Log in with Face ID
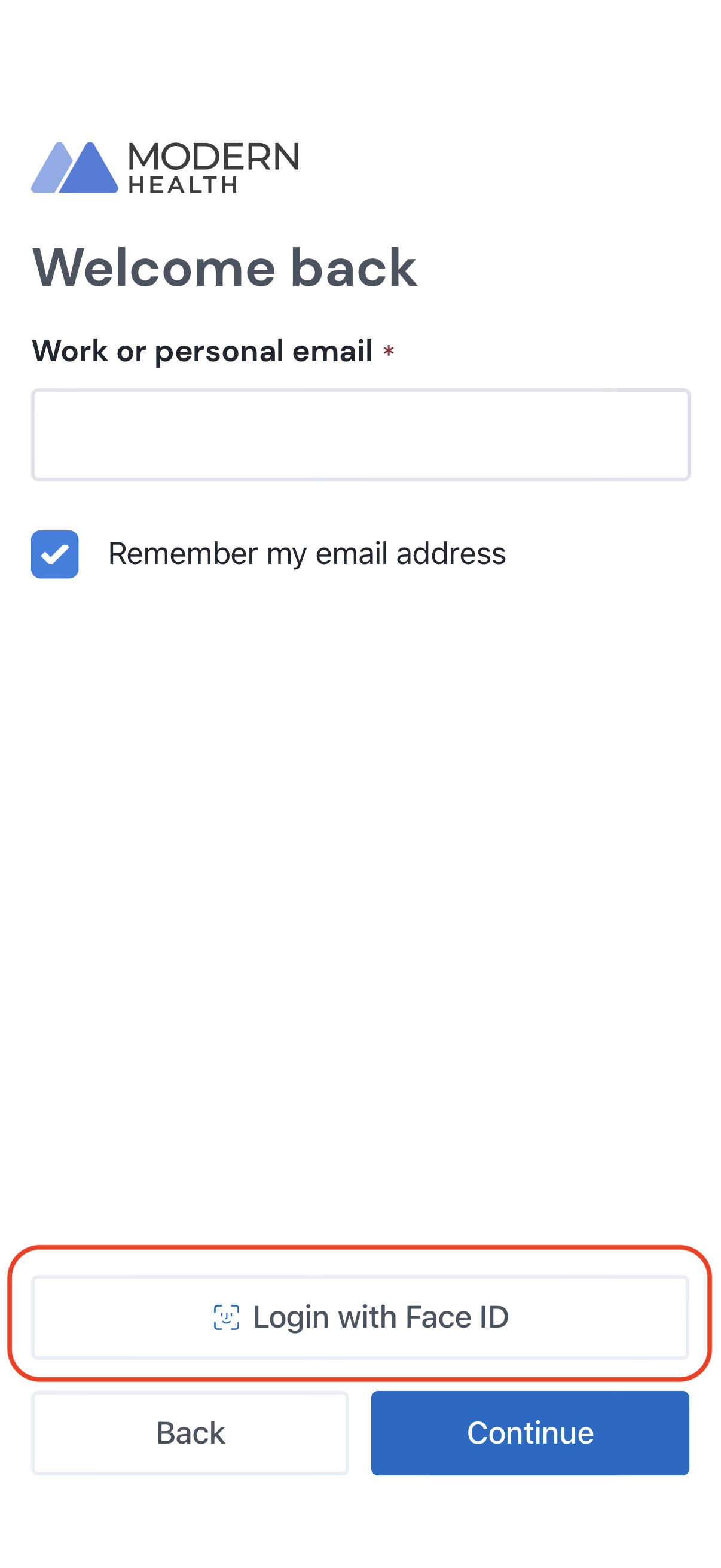 (x=360, y=1317)
